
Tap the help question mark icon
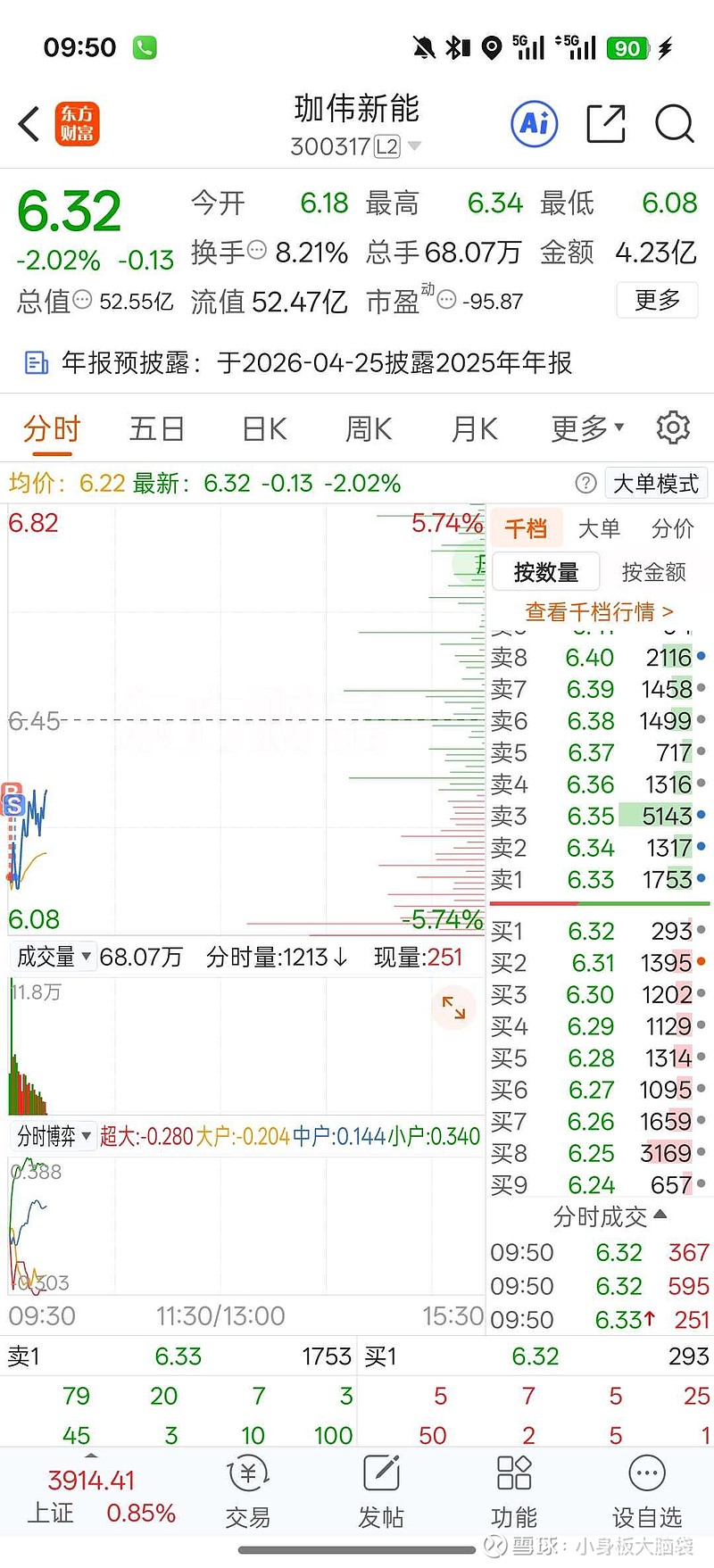(x=585, y=483)
